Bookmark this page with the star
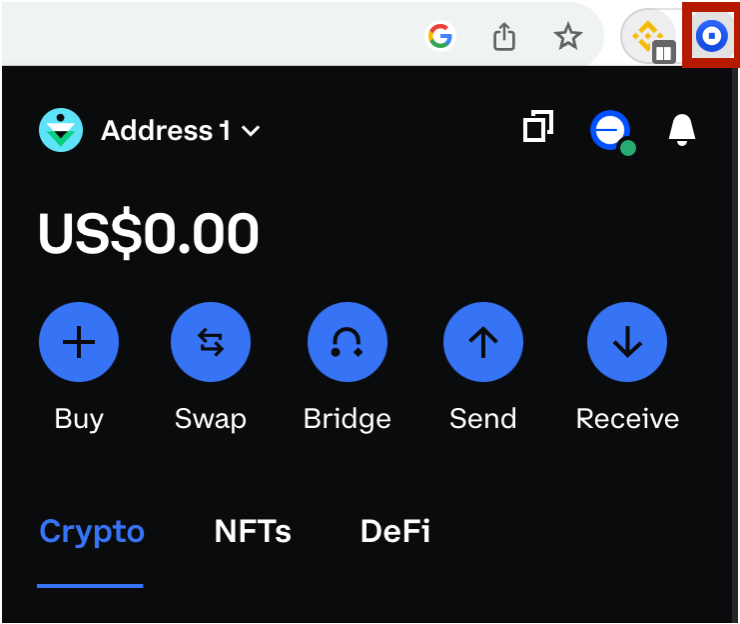The image size is (740, 624). tap(568, 38)
